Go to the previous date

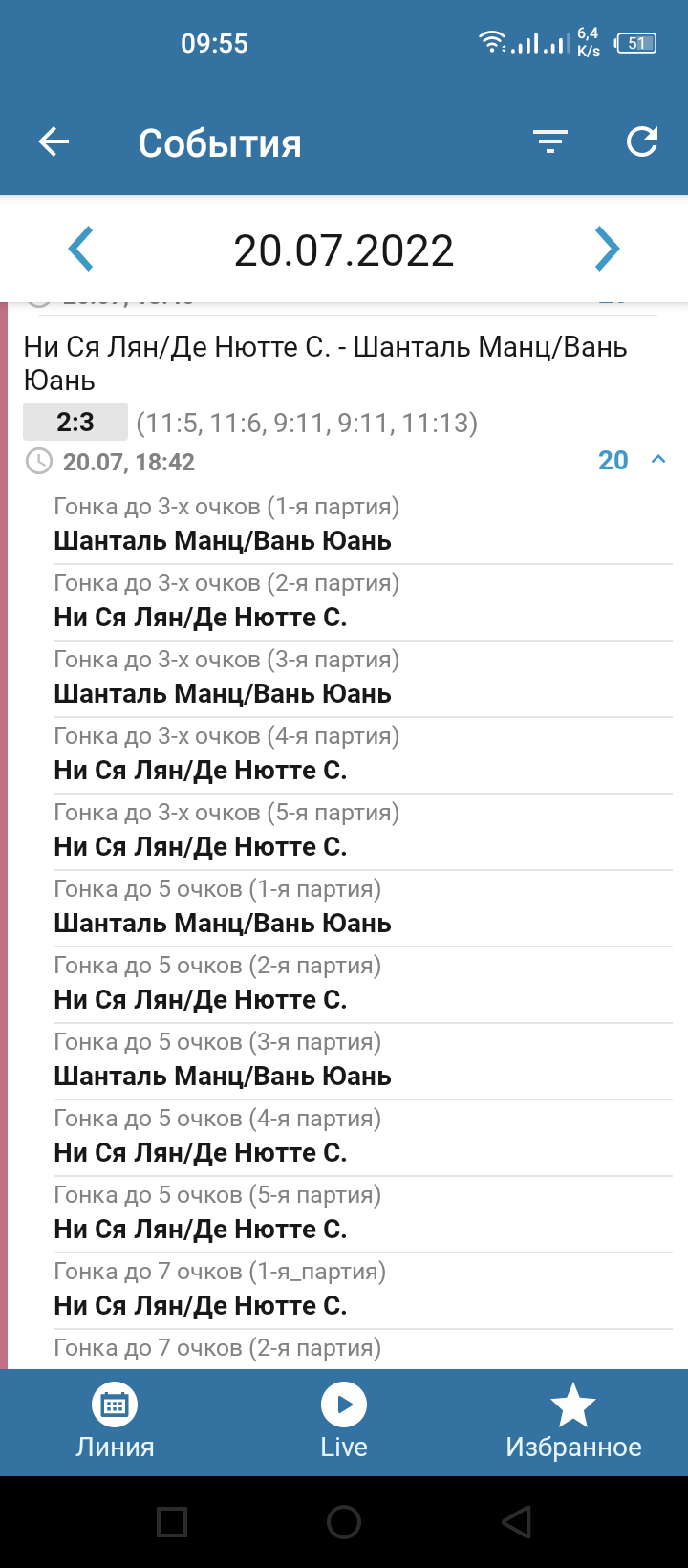pyautogui.click(x=81, y=250)
